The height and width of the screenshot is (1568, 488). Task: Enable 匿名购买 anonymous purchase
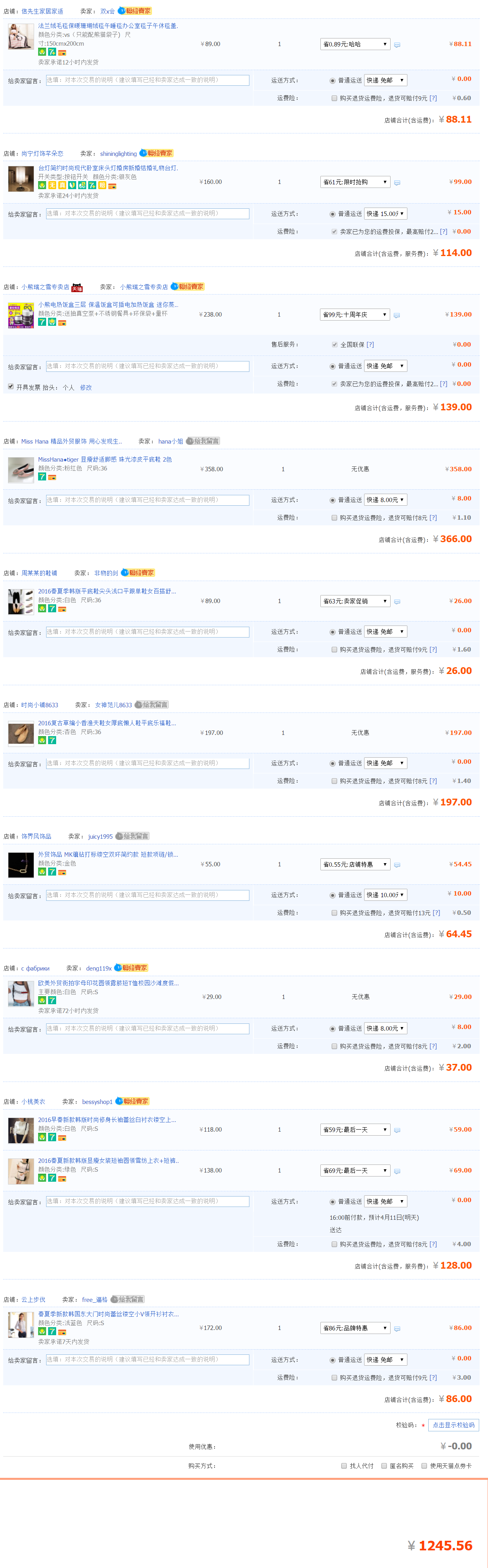385,1466
